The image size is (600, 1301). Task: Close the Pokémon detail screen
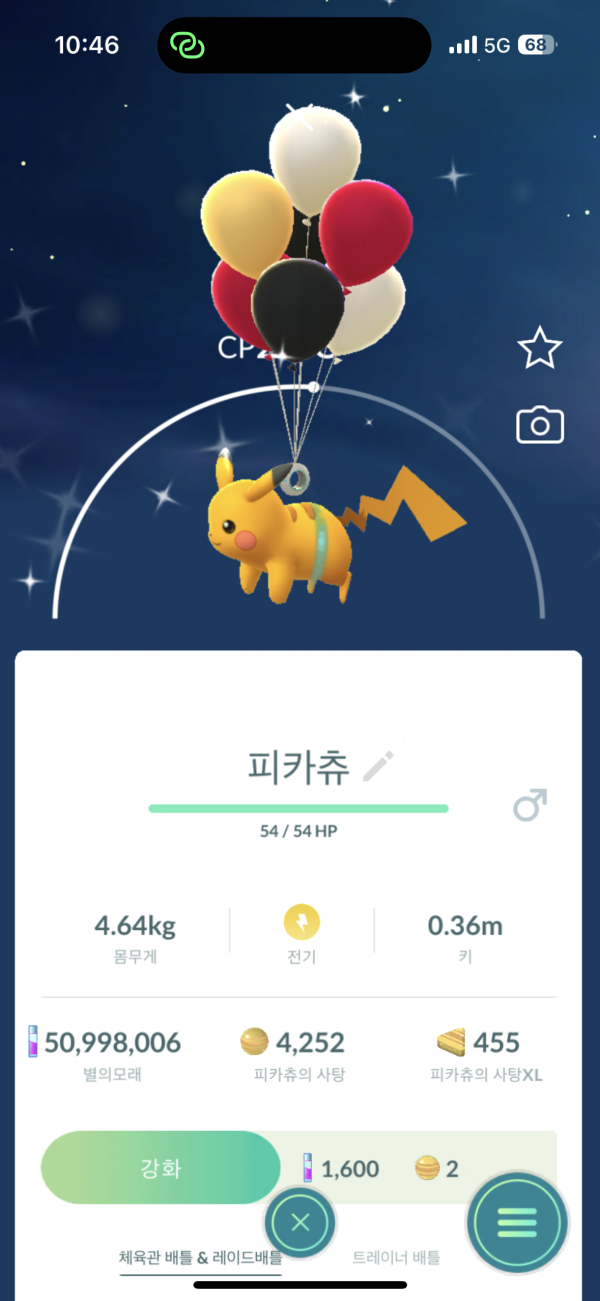click(301, 1222)
